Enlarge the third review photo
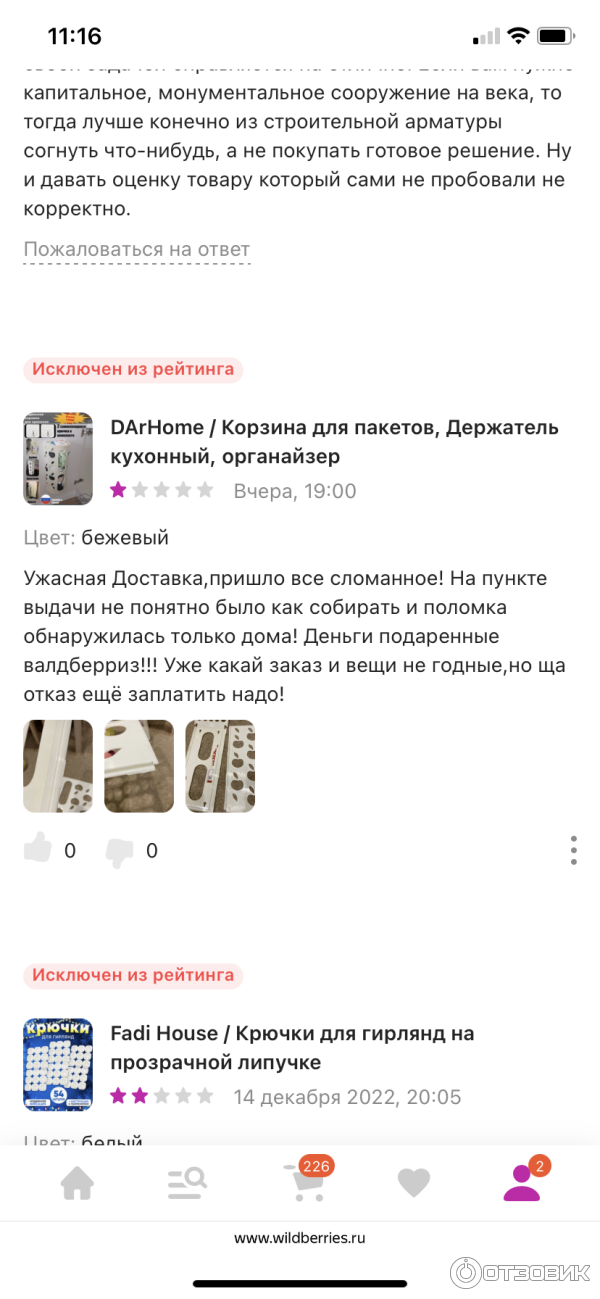 click(x=220, y=766)
